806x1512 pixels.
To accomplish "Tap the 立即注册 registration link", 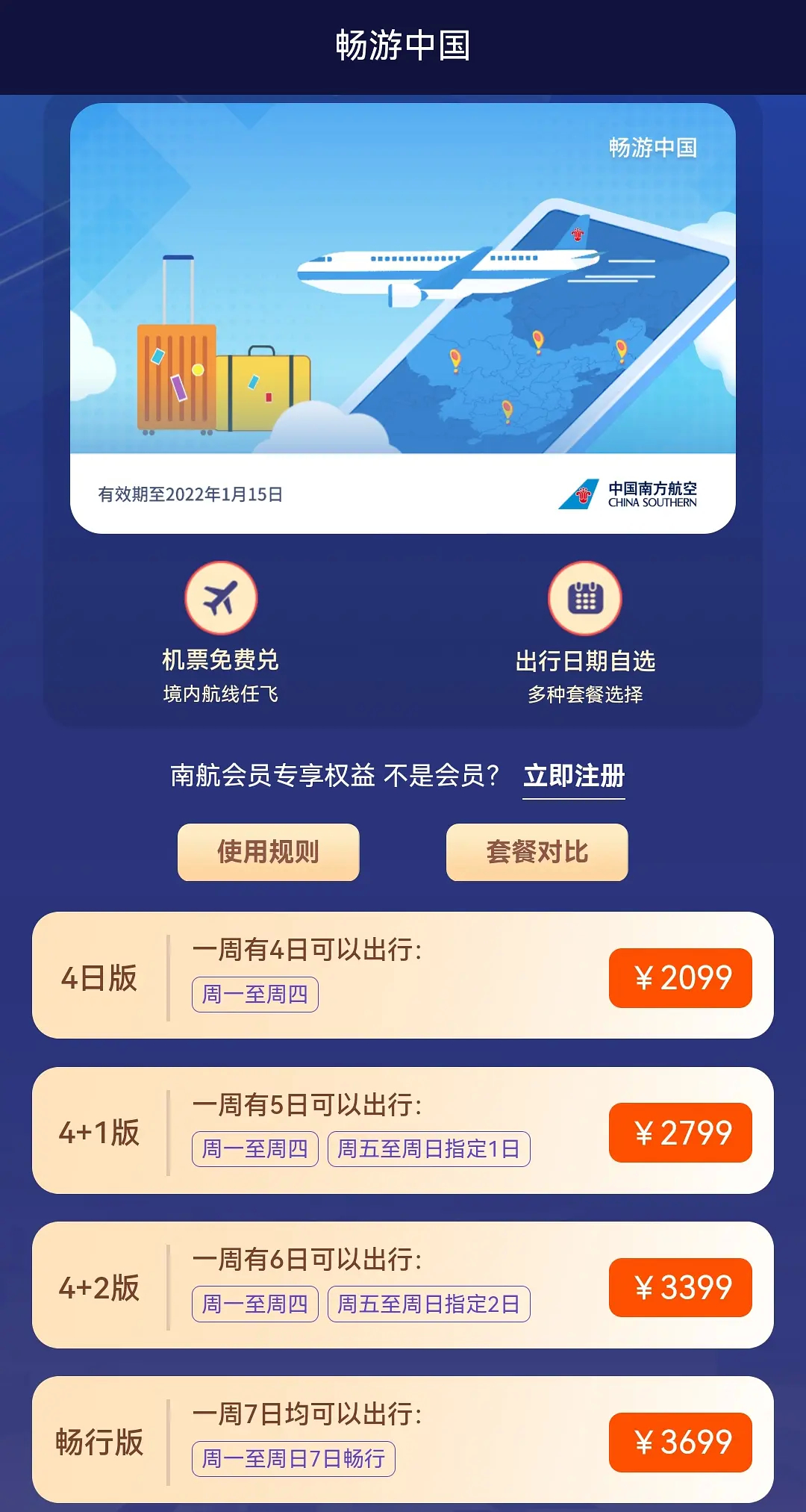I will [x=574, y=777].
